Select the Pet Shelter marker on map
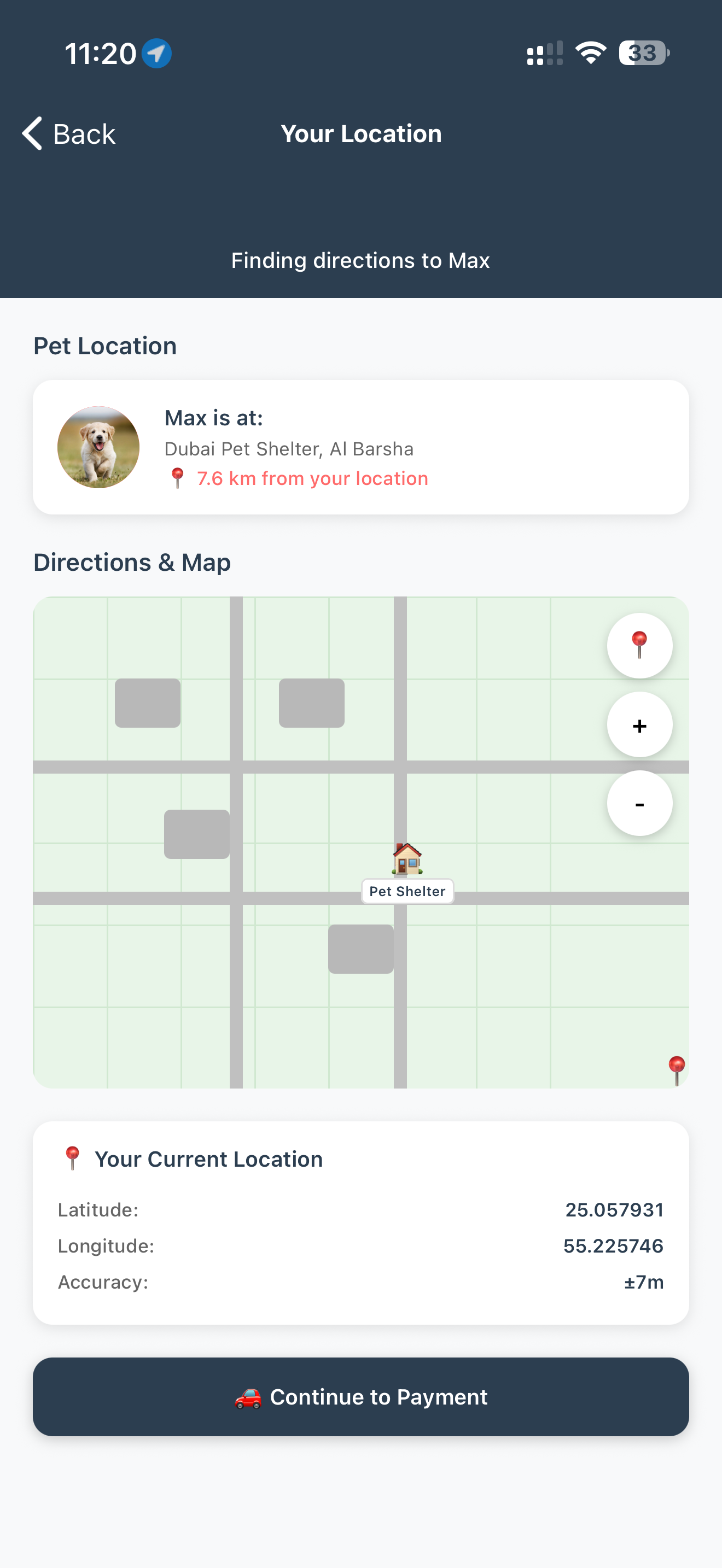 407,873
